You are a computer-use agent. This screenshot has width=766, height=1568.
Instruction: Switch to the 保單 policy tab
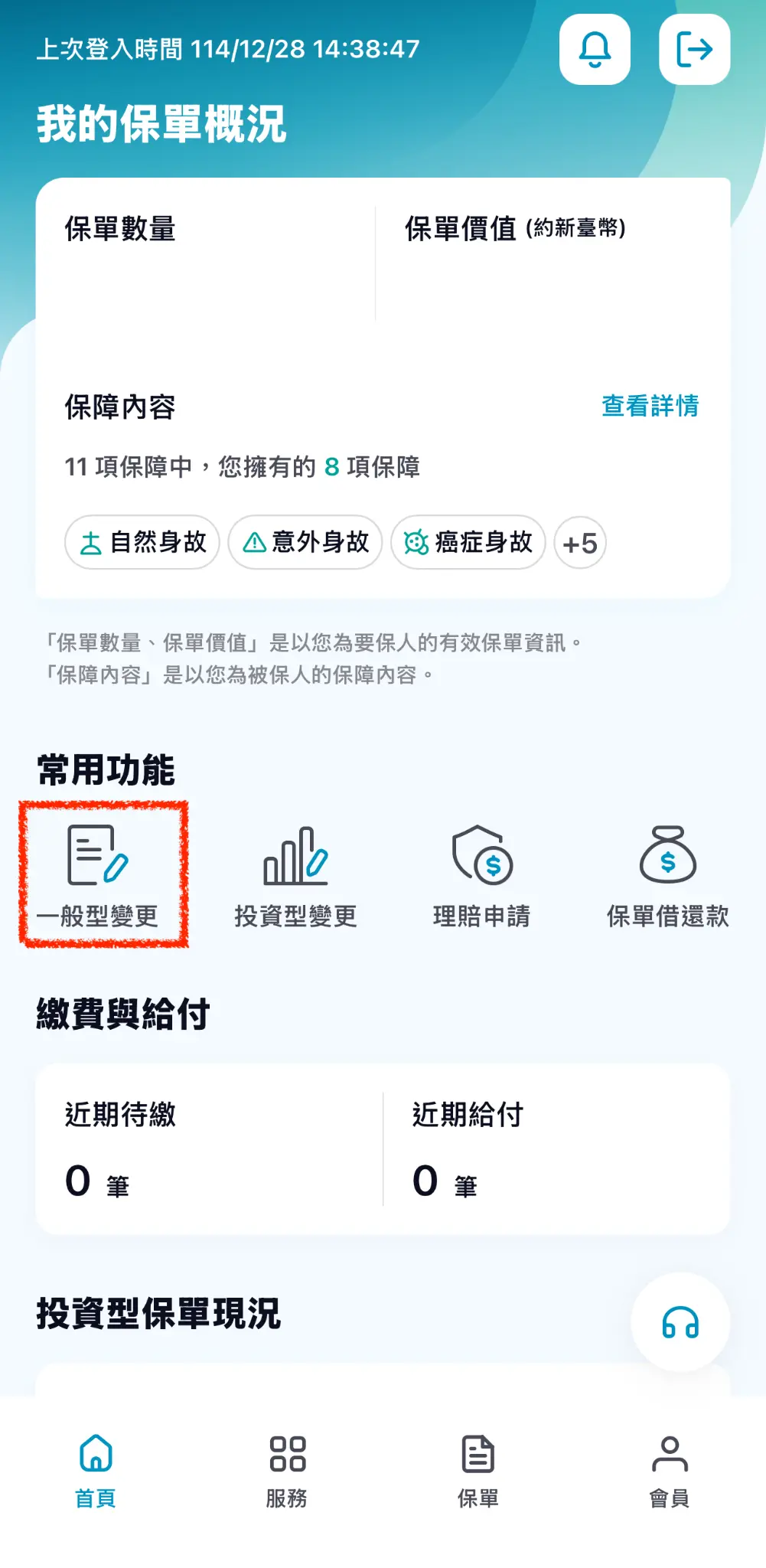(x=478, y=1466)
